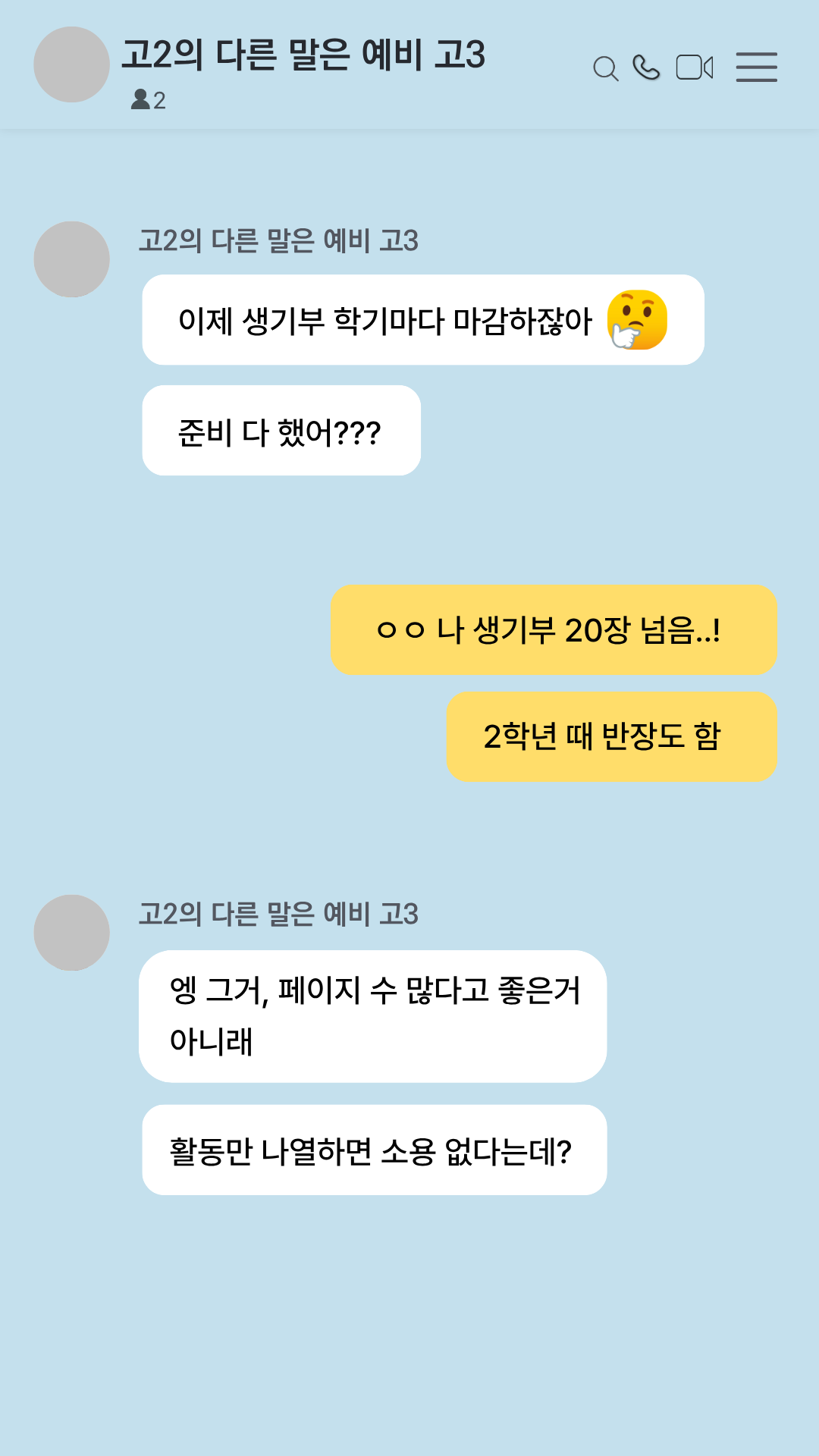Viewport: 819px width, 1456px height.
Task: View sender profile beside the 생기부 마감 message
Action: click(x=72, y=259)
